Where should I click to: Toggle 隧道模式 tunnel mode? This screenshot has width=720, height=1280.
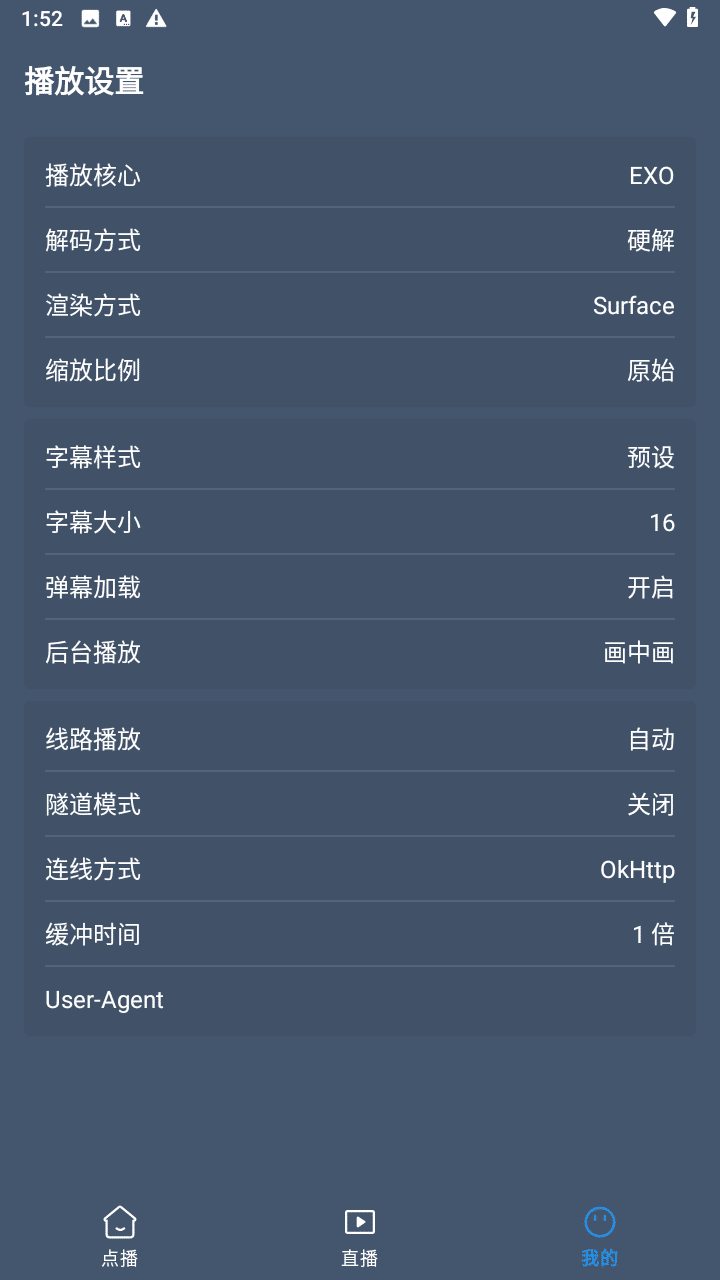coord(360,804)
